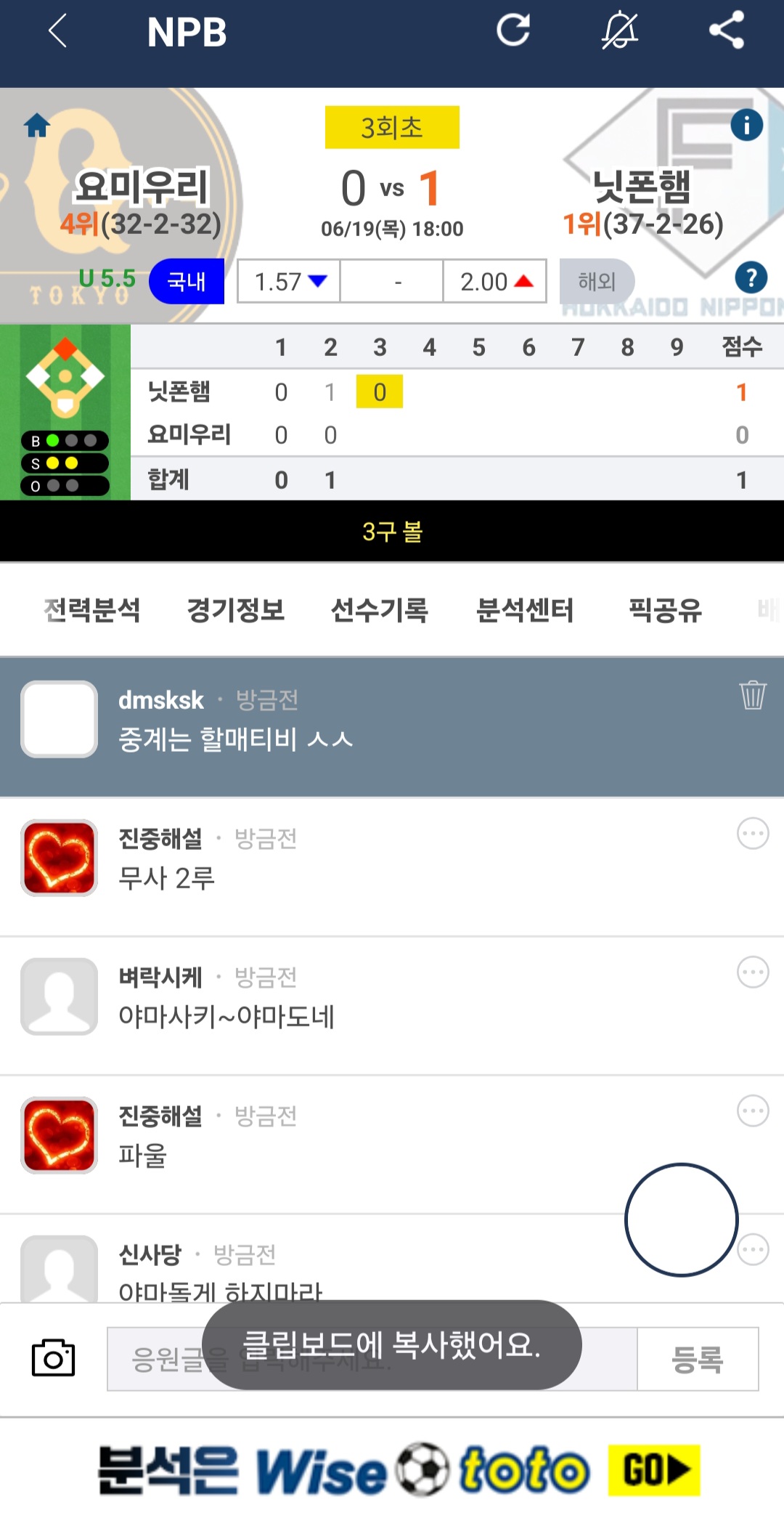
Task: Switch to the 경기정보 tab
Action: (x=235, y=610)
